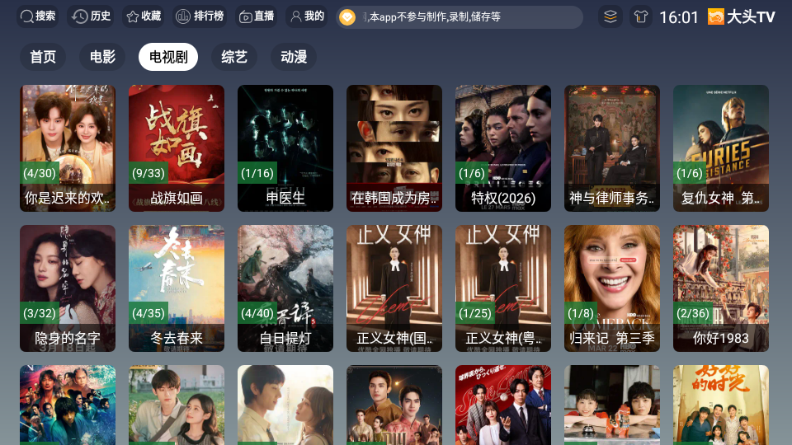Switch to the 首页 tab
792x445 pixels.
[x=43, y=57]
